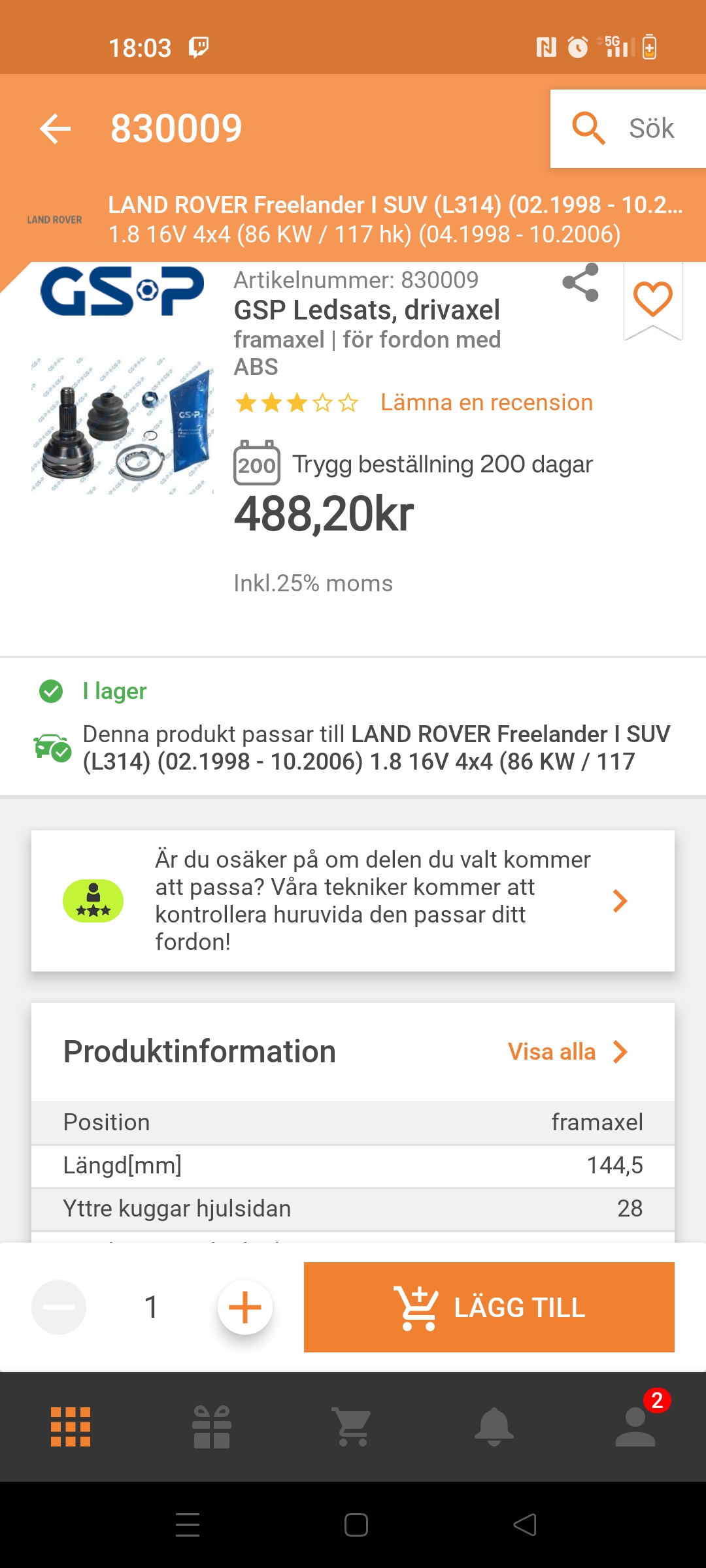Open the Sök search box
The height and width of the screenshot is (1568, 706).
click(628, 129)
